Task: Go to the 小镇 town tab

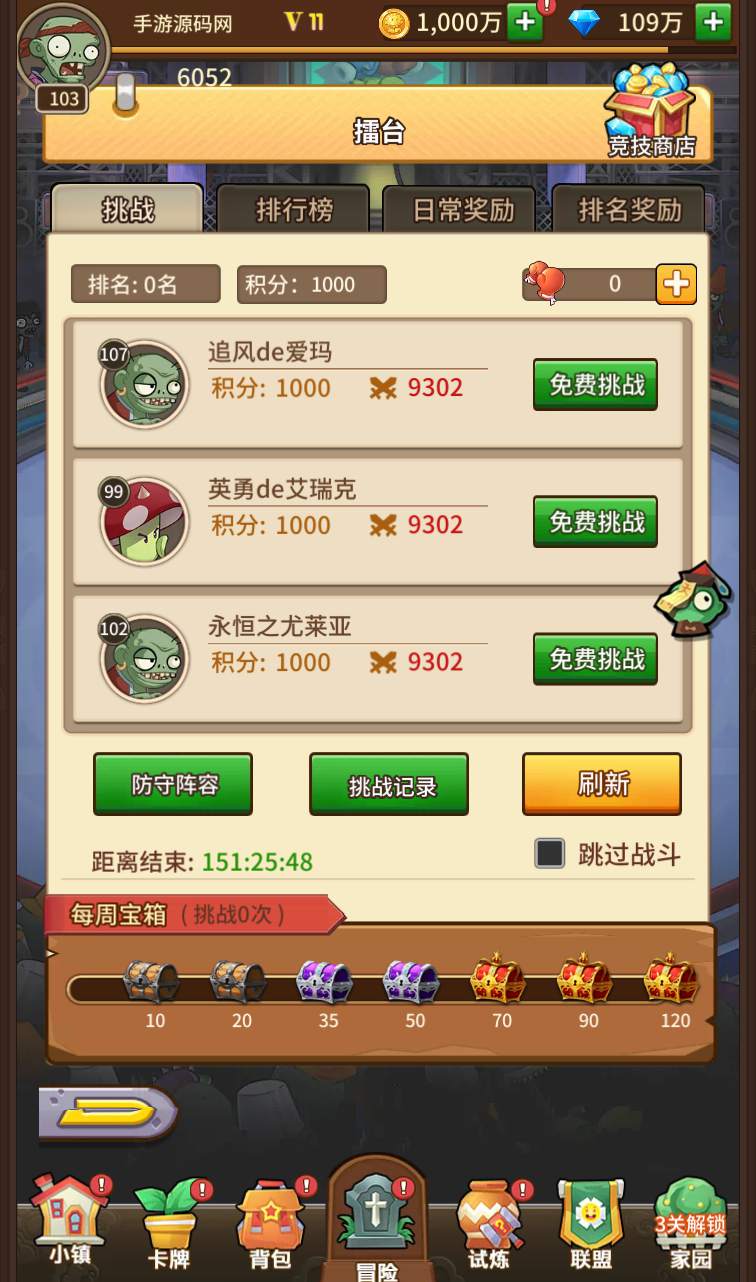Action: coord(68,1223)
